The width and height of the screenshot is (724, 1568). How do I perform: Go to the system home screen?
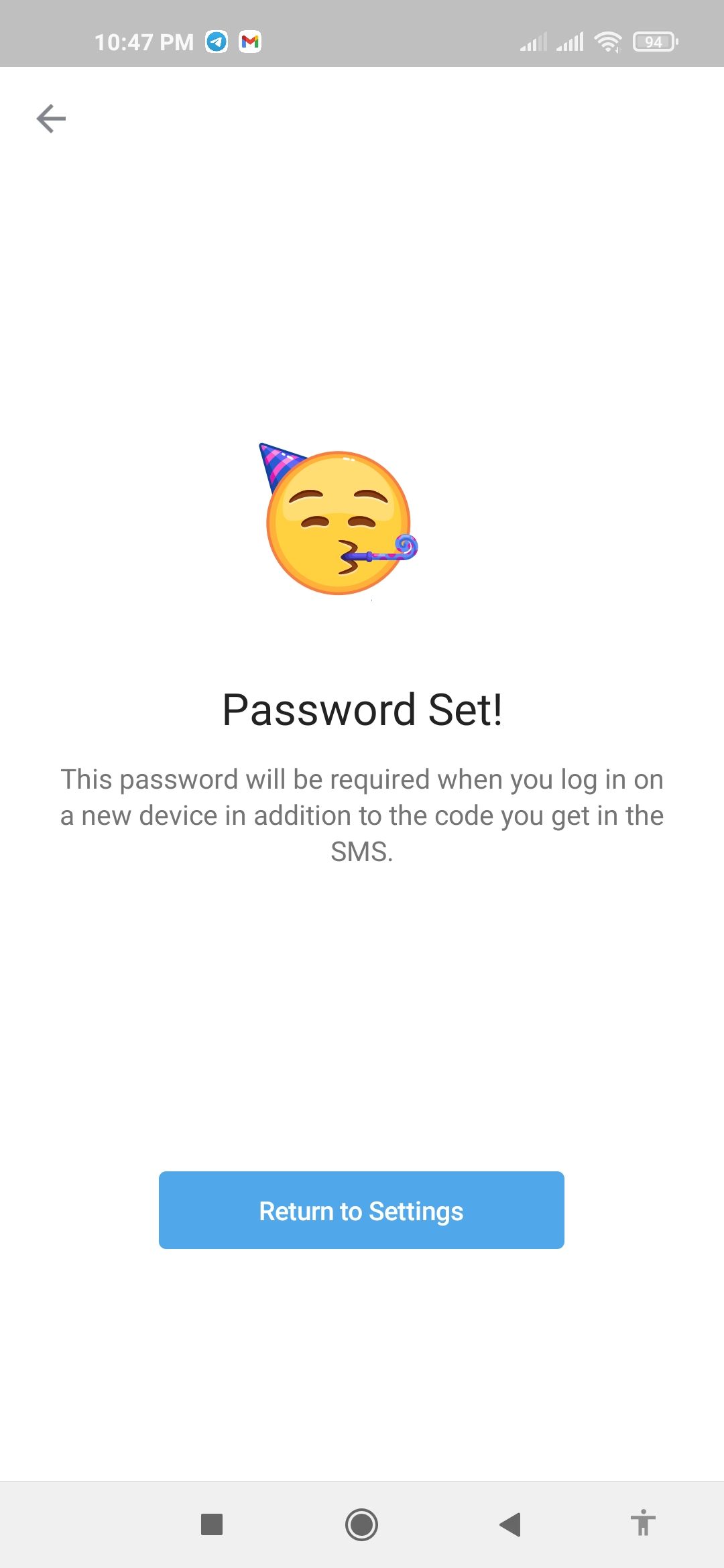pos(361,1524)
